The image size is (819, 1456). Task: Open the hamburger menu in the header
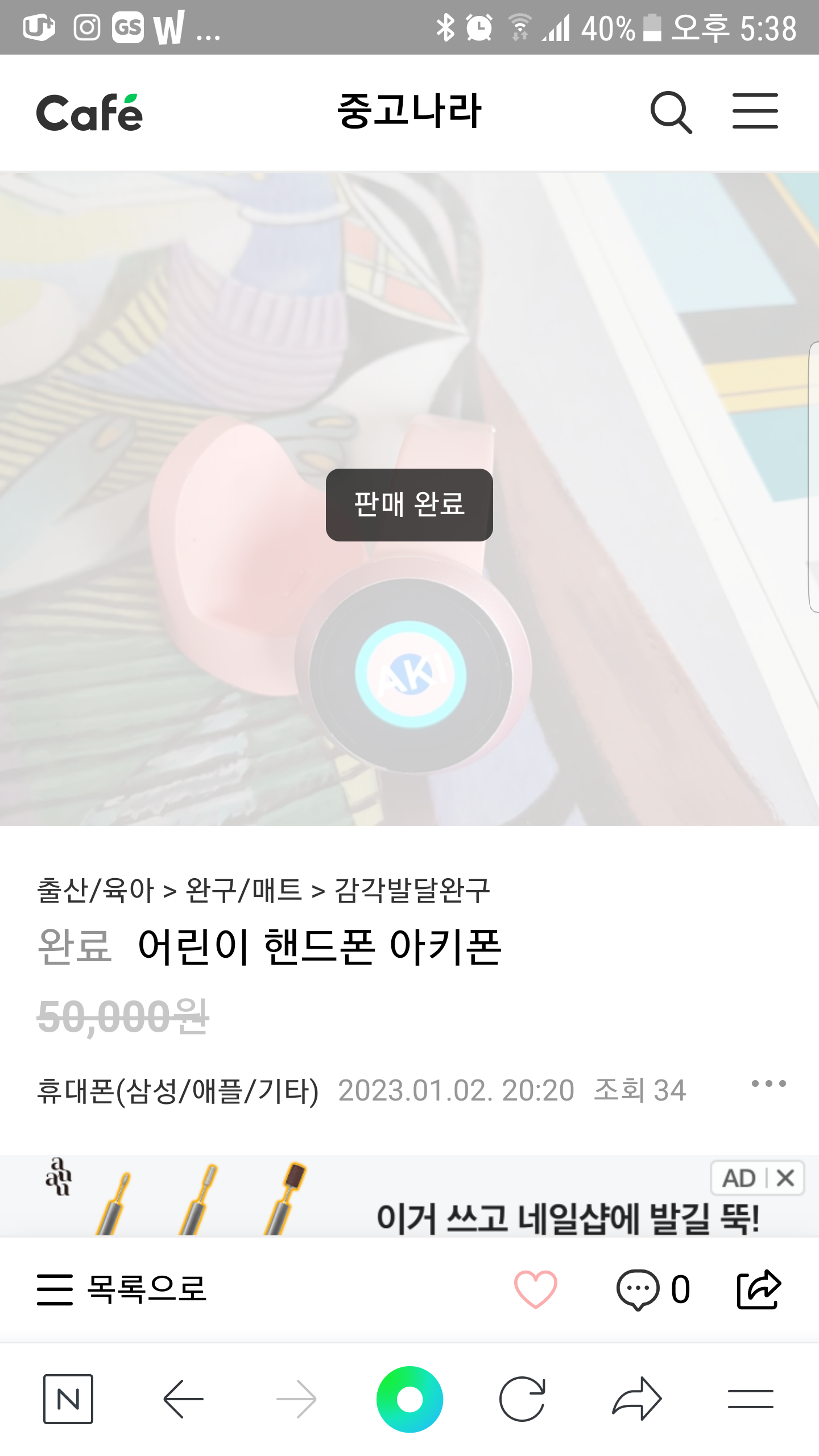[x=755, y=111]
